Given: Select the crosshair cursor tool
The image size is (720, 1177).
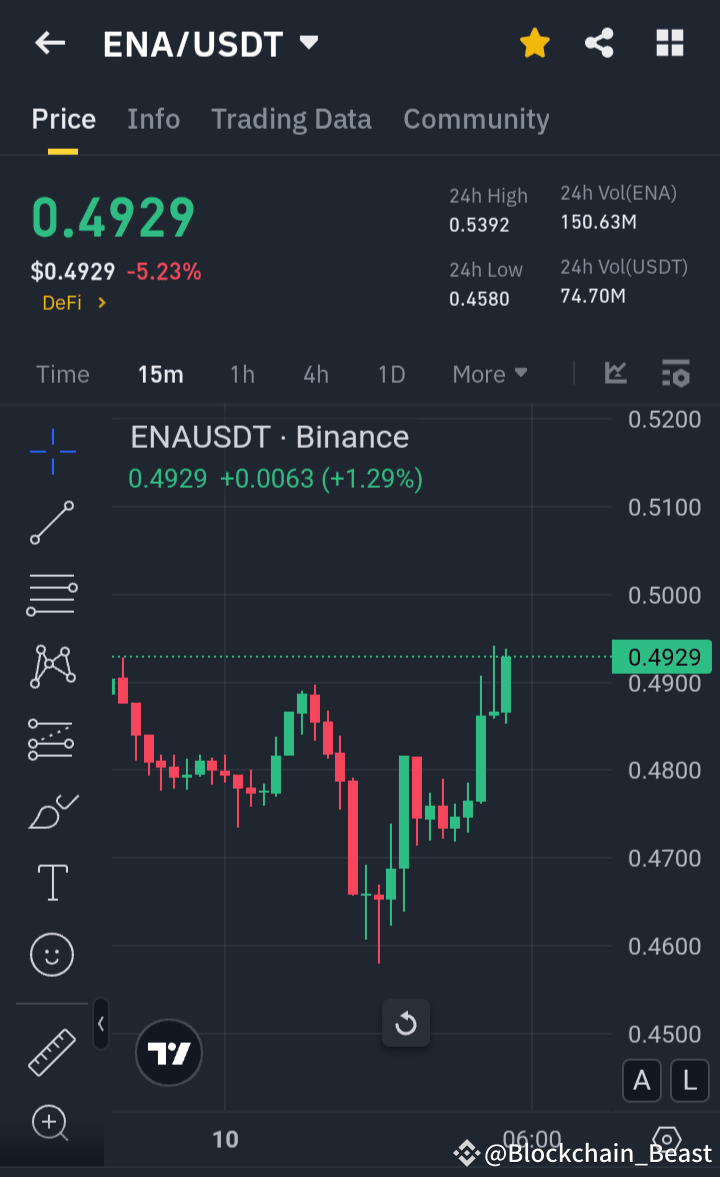Looking at the screenshot, I should (x=51, y=451).
